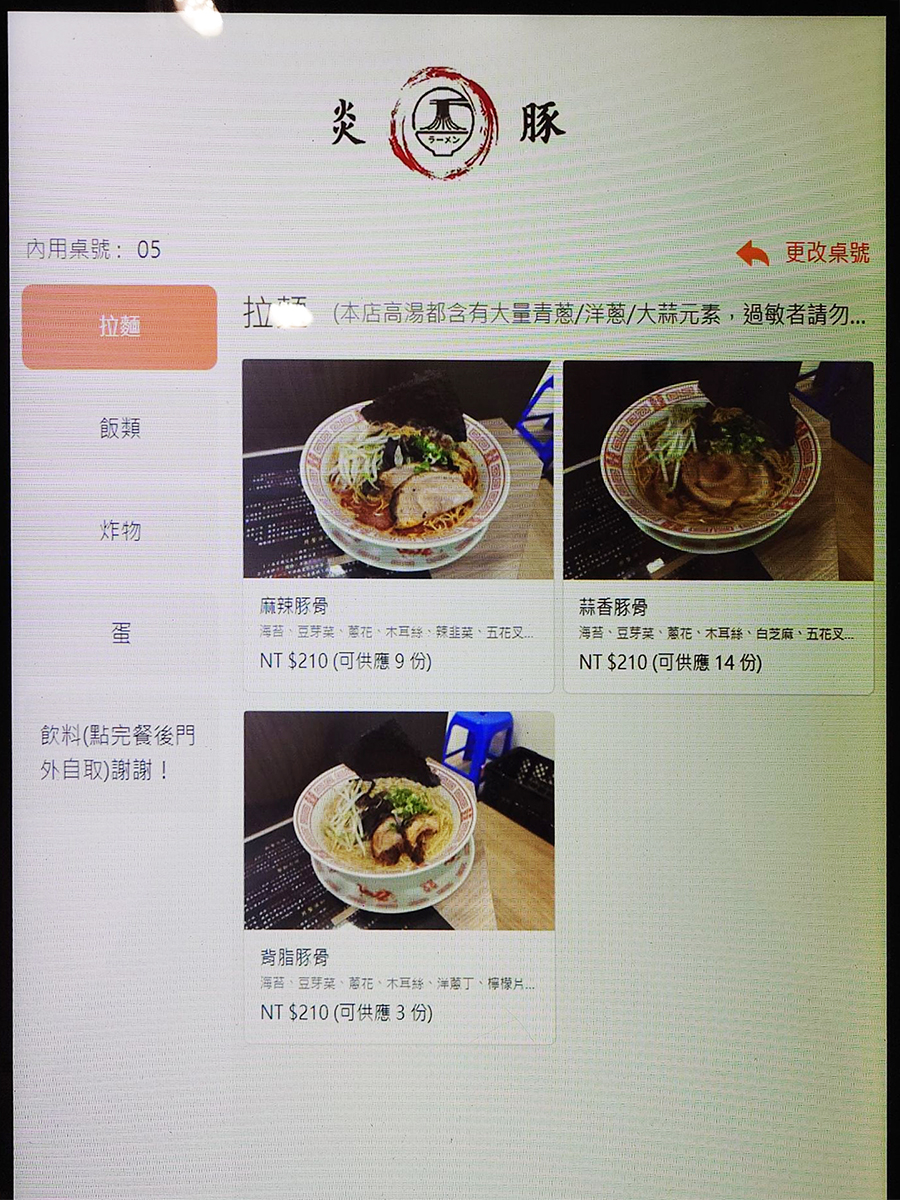
Task: Choose the 蒜香豚骨 ramen card
Action: (717, 526)
